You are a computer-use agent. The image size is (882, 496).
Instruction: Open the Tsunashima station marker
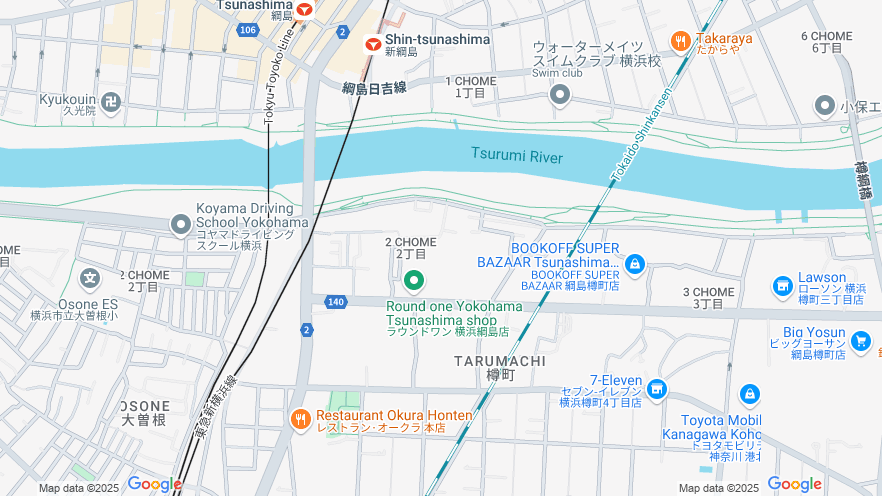point(304,9)
